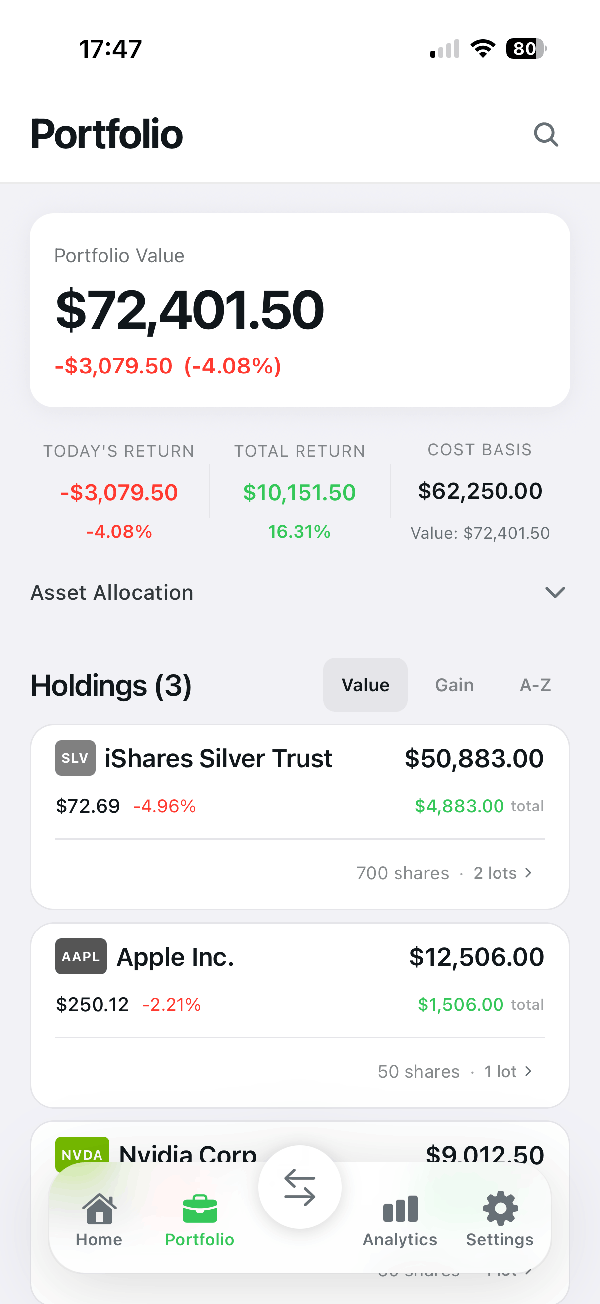
Task: Open the Portfolio Value summary card
Action: tap(300, 310)
